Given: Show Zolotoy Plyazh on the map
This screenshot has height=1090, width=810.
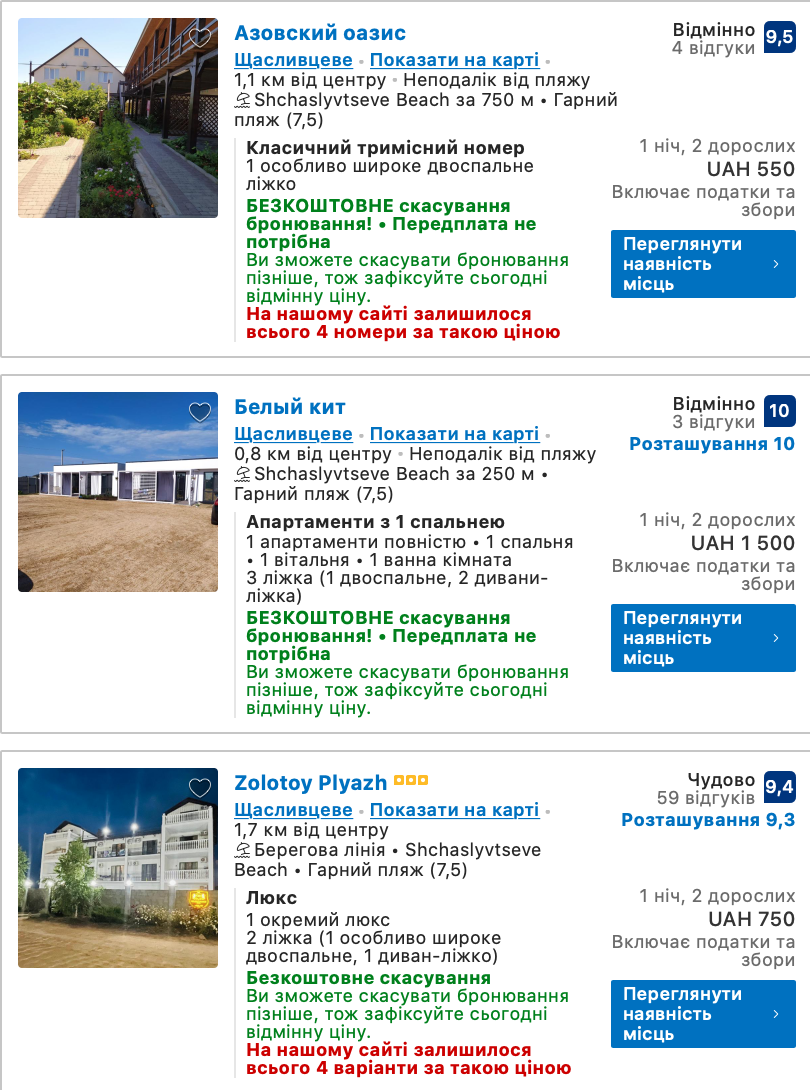Looking at the screenshot, I should pos(454,810).
